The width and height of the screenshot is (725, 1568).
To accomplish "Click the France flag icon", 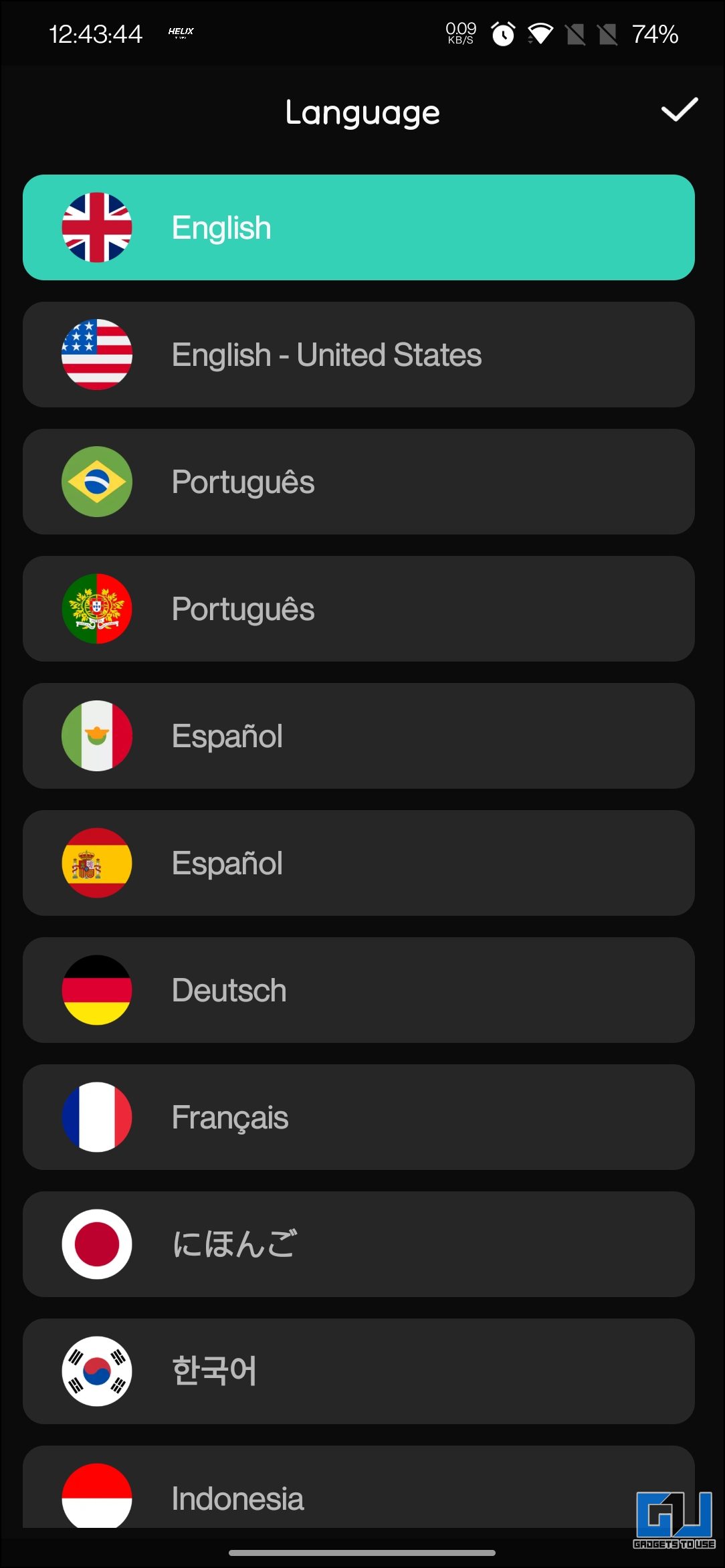I will click(96, 1117).
